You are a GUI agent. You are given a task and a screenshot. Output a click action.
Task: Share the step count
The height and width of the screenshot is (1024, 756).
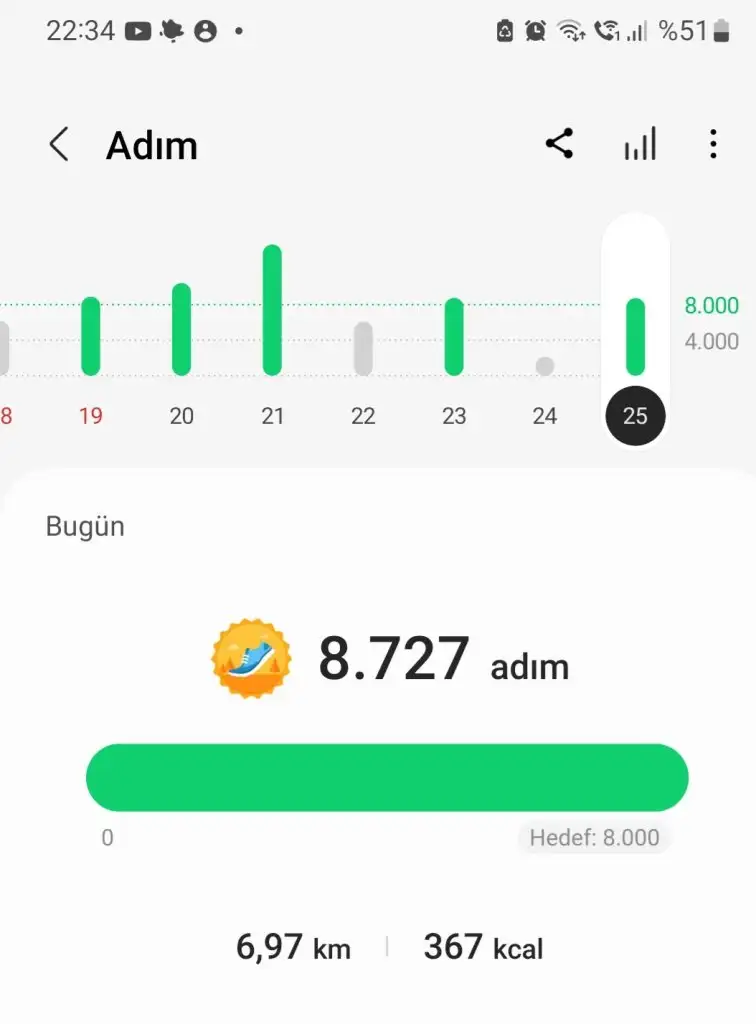[559, 145]
